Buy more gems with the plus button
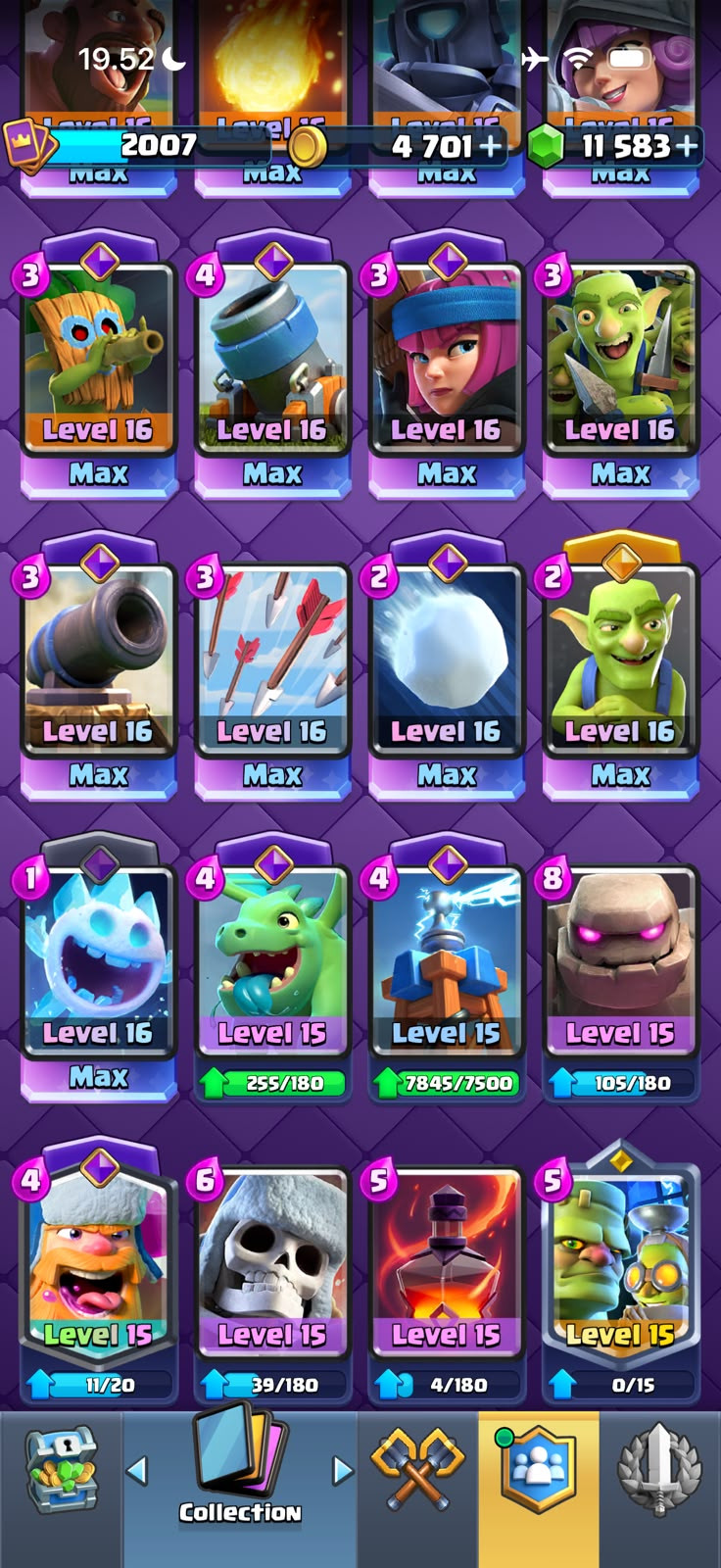Image resolution: width=721 pixels, height=1568 pixels. [688, 146]
